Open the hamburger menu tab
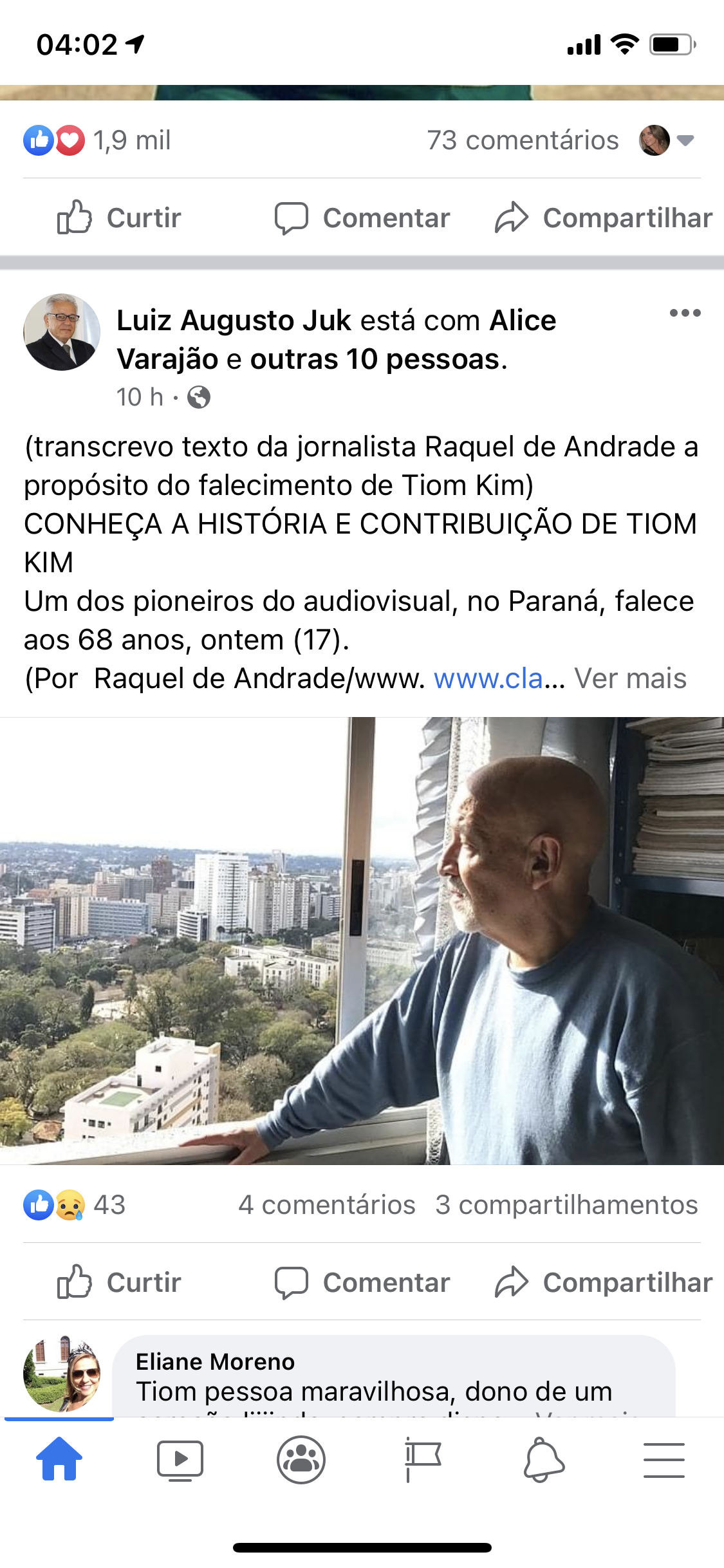724x1568 pixels. (664, 1460)
